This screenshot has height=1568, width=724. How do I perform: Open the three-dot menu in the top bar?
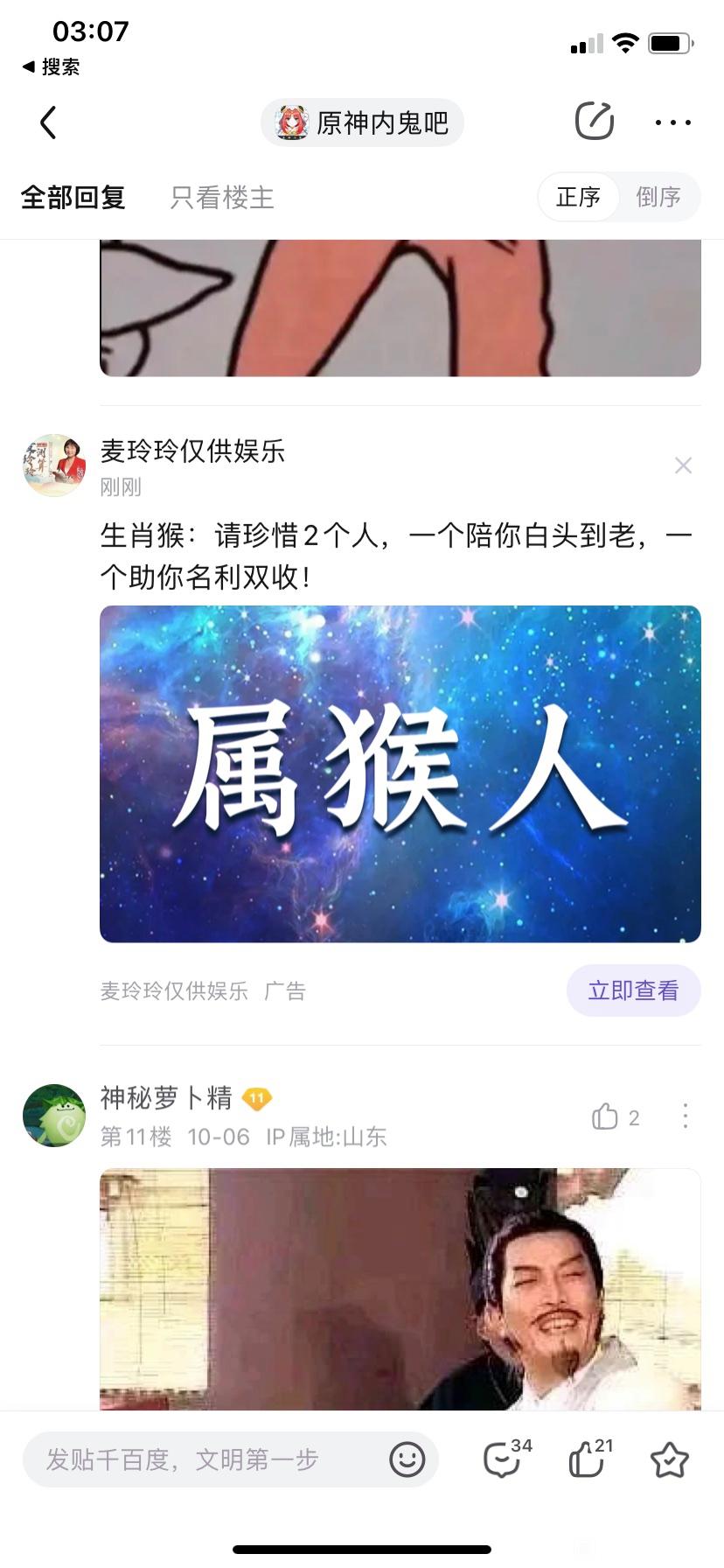coord(672,122)
